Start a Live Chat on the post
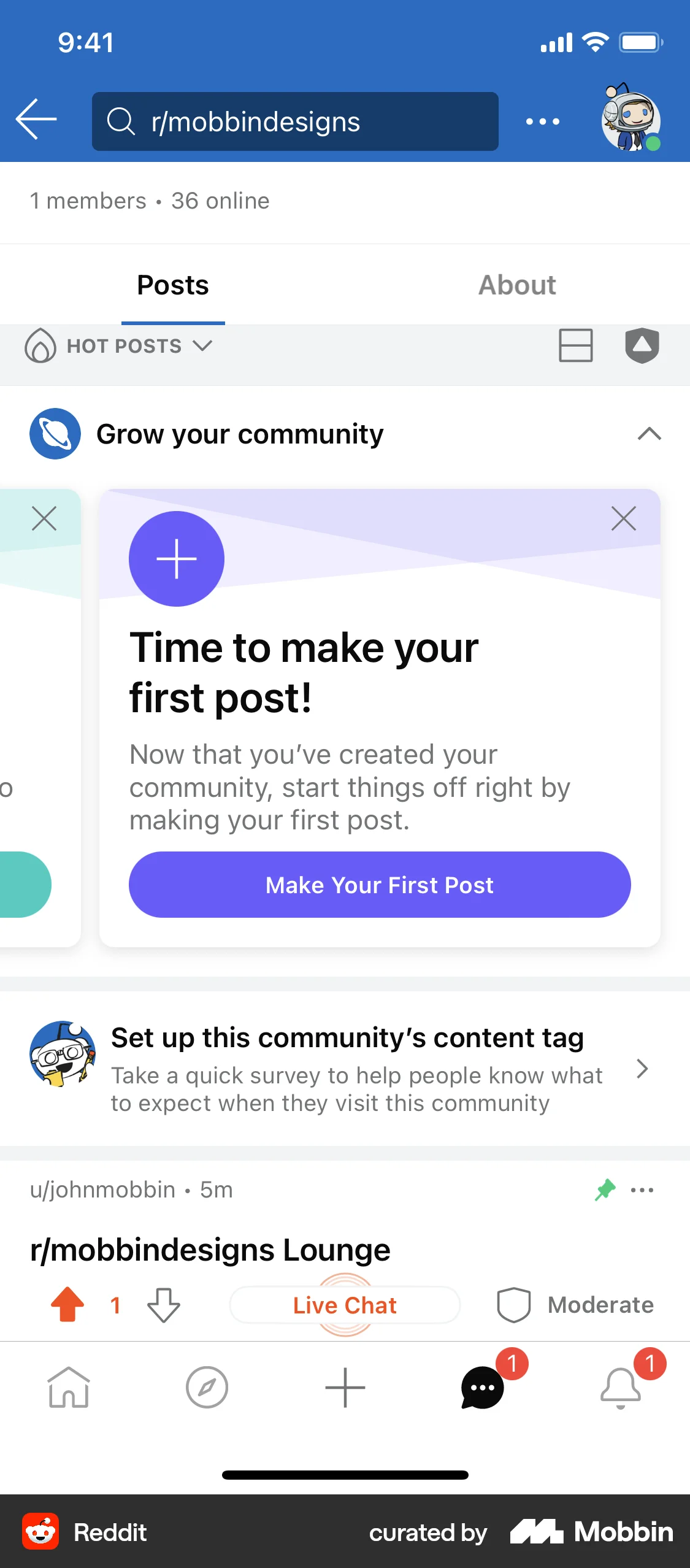The image size is (690, 1568). (x=344, y=1305)
